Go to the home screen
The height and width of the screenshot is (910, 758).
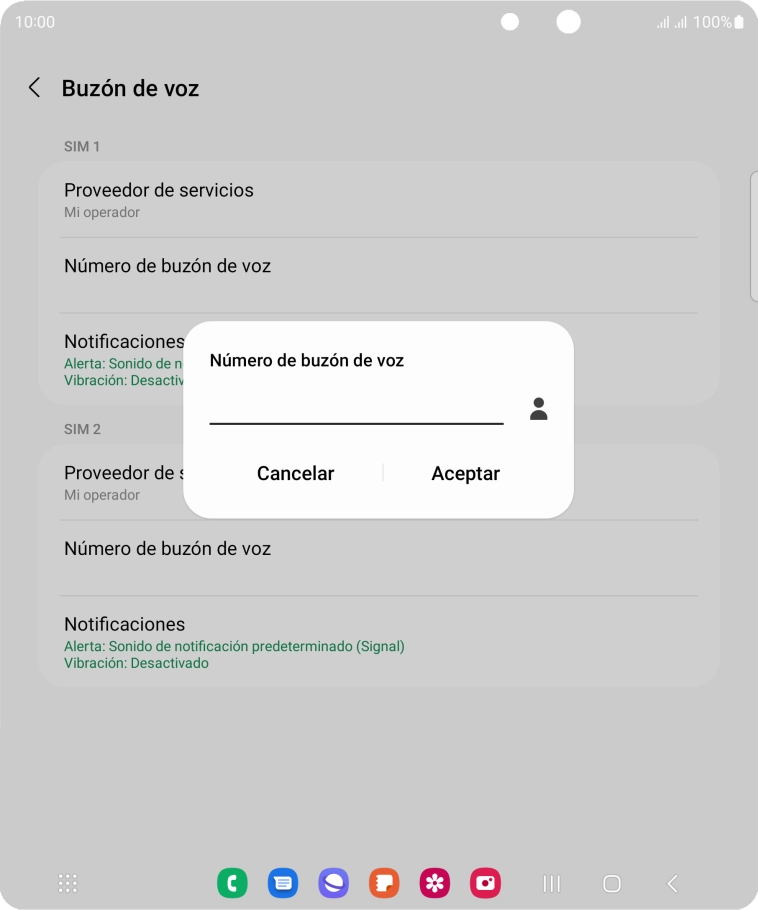[612, 883]
